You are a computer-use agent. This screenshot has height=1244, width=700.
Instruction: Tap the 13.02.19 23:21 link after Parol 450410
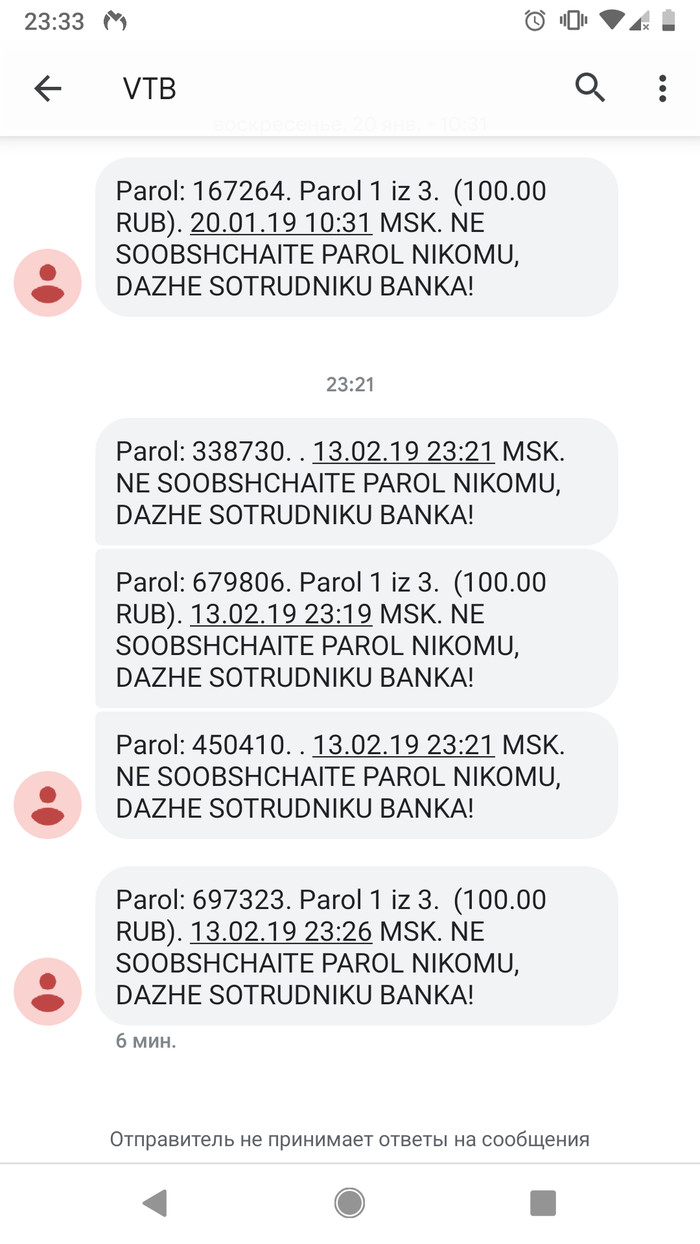403,745
